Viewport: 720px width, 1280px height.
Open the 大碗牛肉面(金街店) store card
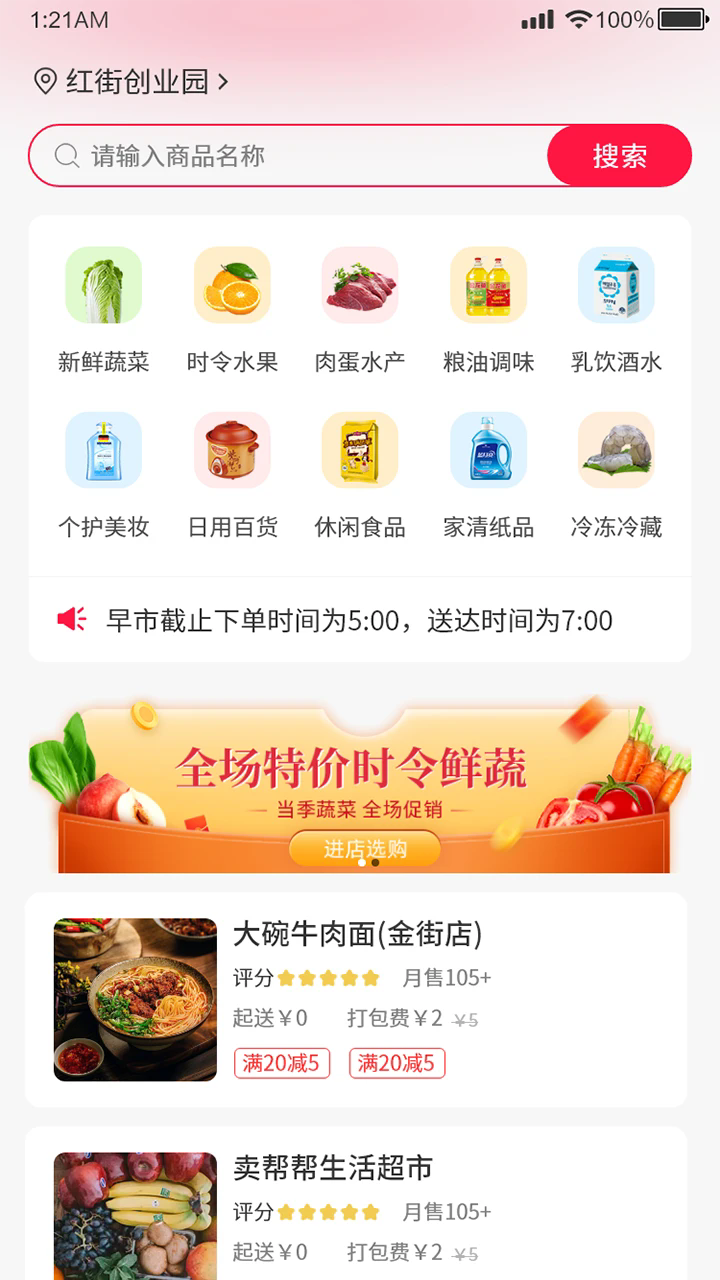(356, 999)
